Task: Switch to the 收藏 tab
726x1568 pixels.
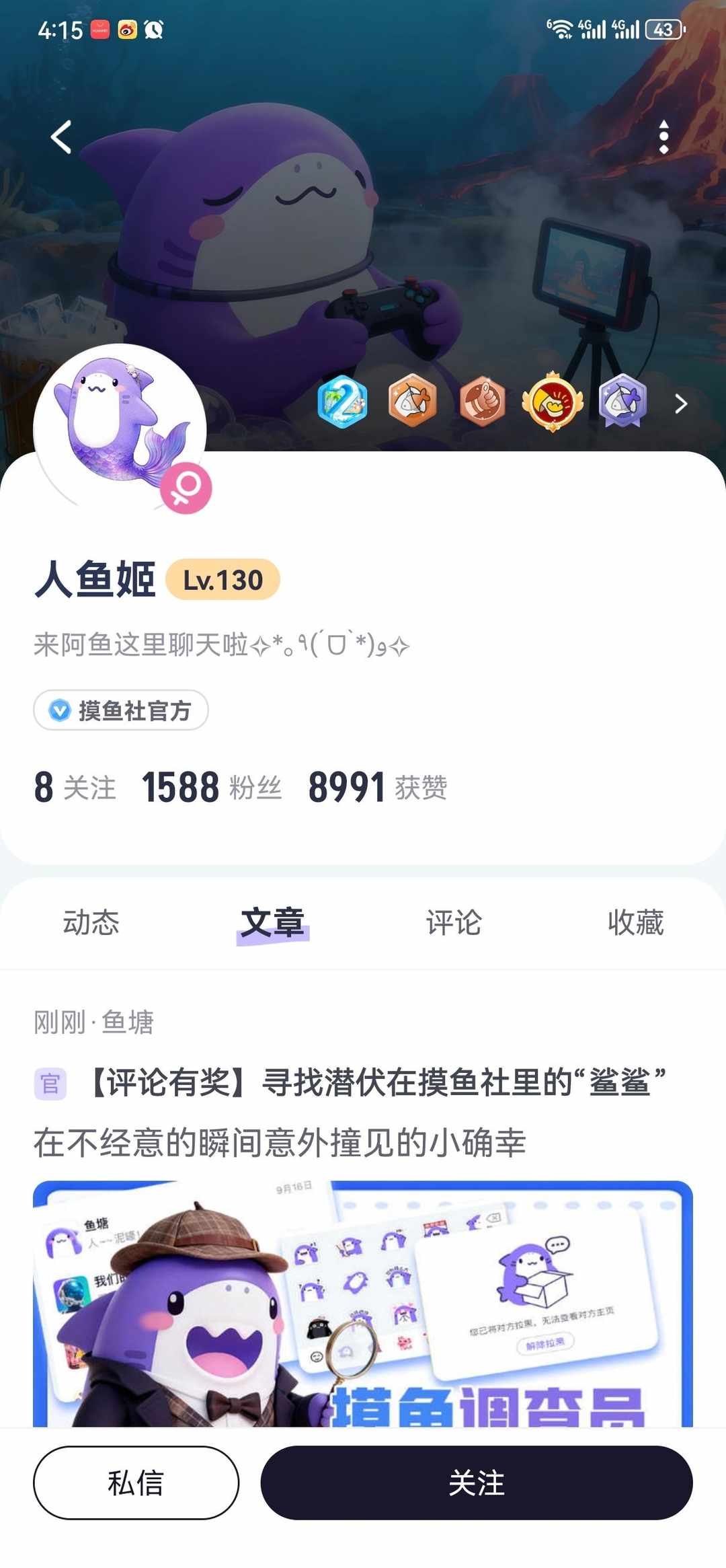Action: coord(635,924)
